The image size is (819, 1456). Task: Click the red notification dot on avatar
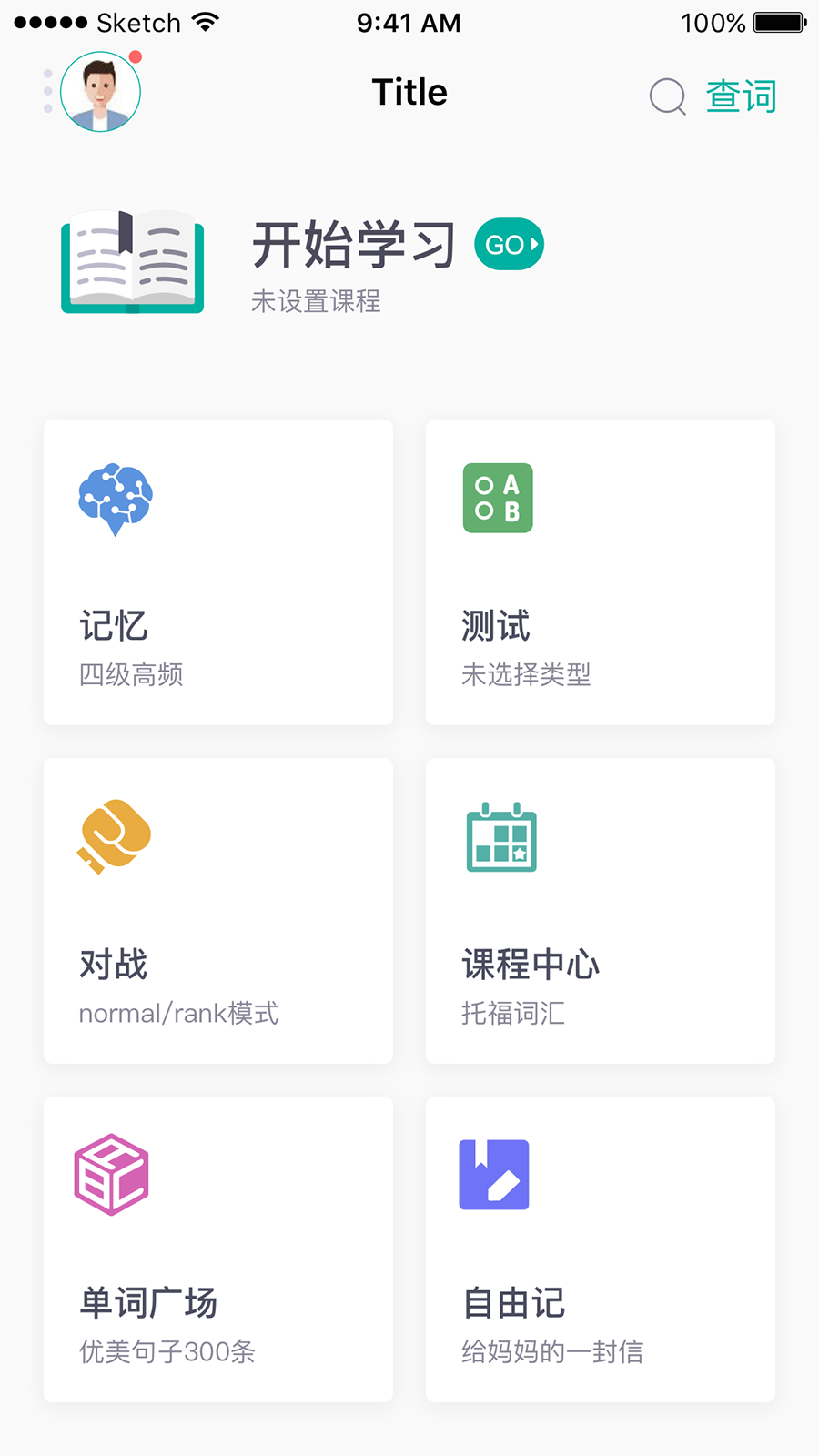pyautogui.click(x=136, y=56)
